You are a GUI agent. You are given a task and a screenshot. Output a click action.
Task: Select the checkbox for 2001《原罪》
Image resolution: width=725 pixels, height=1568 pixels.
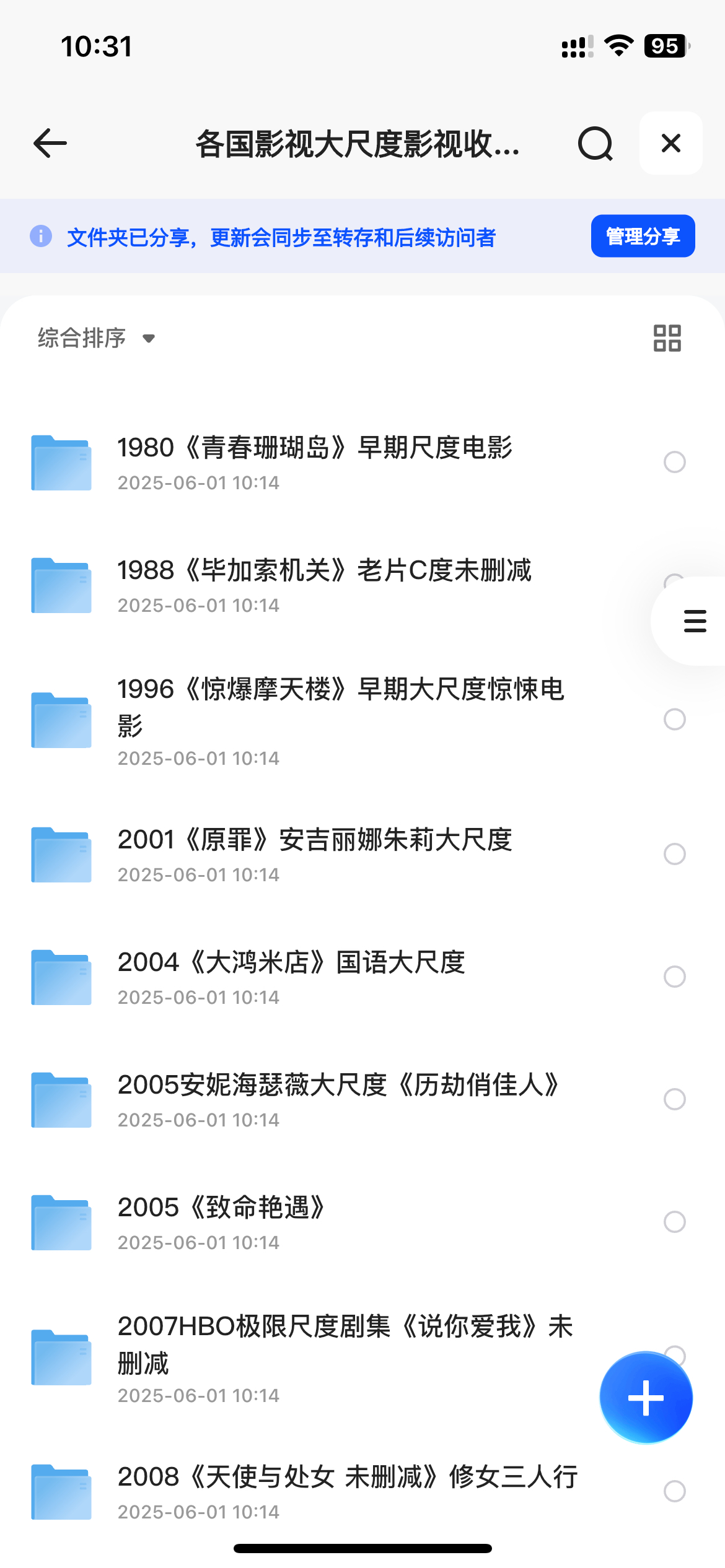click(x=674, y=855)
